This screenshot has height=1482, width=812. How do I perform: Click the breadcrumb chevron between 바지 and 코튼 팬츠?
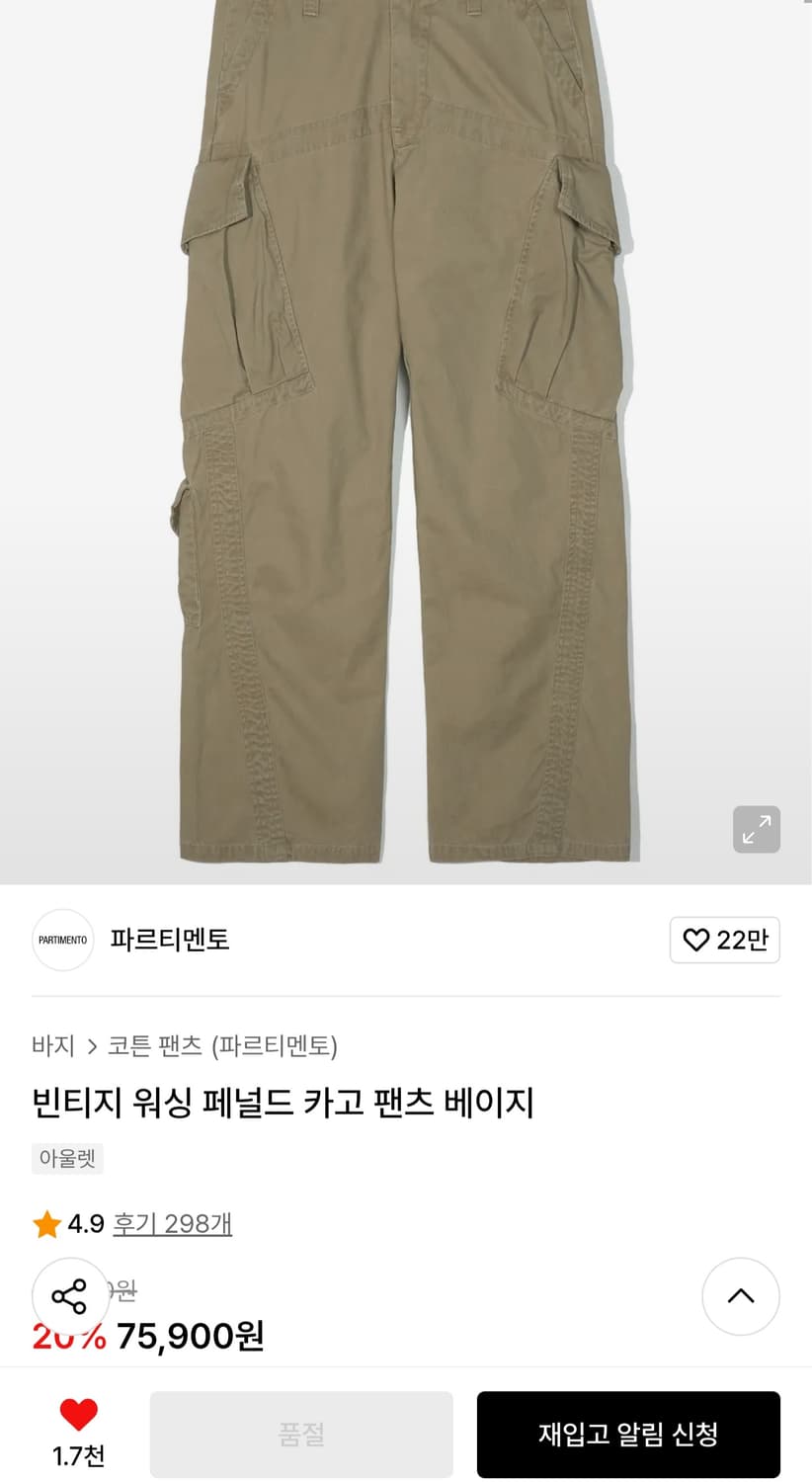click(94, 1045)
